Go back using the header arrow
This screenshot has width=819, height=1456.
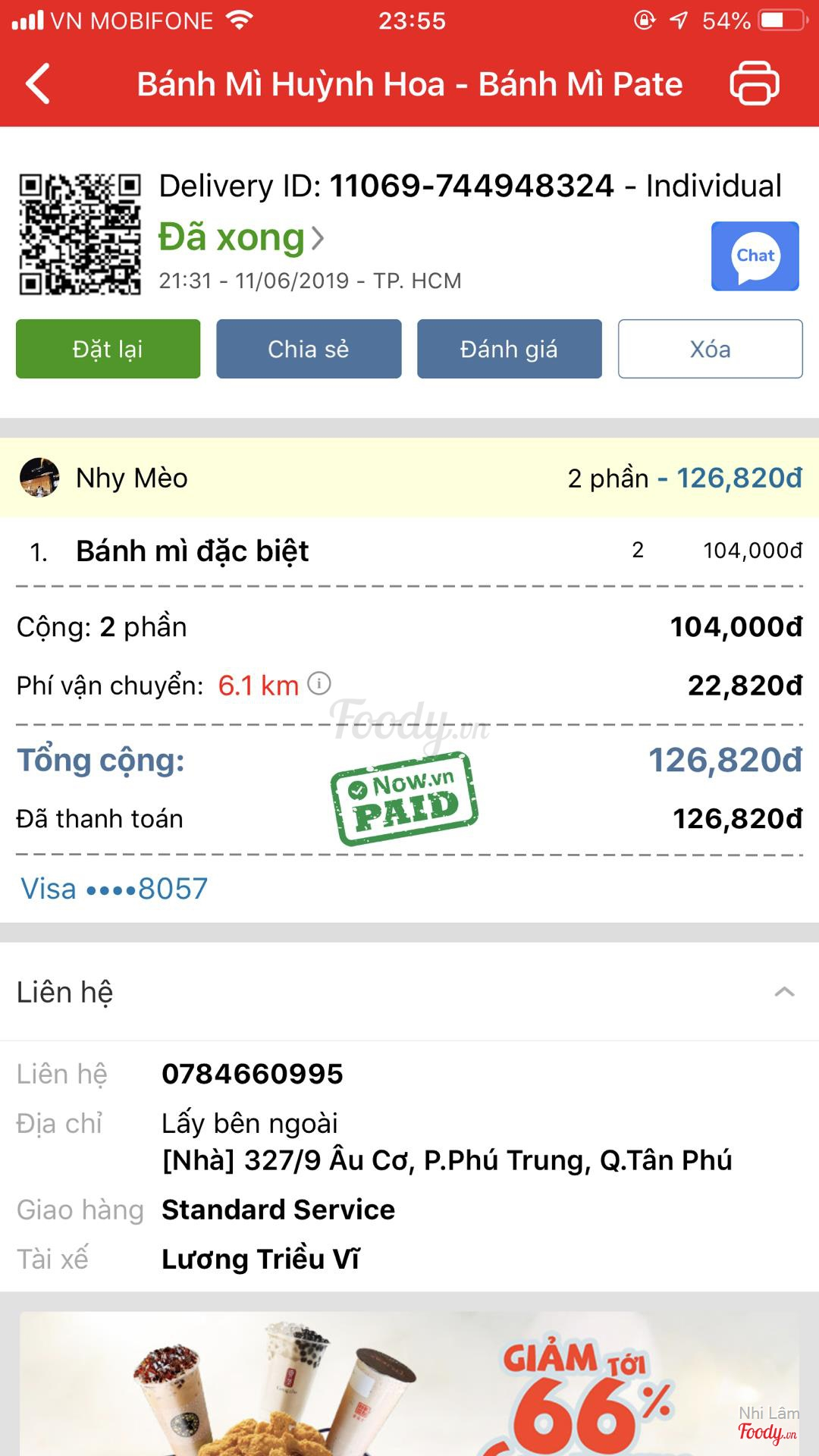pyautogui.click(x=38, y=83)
